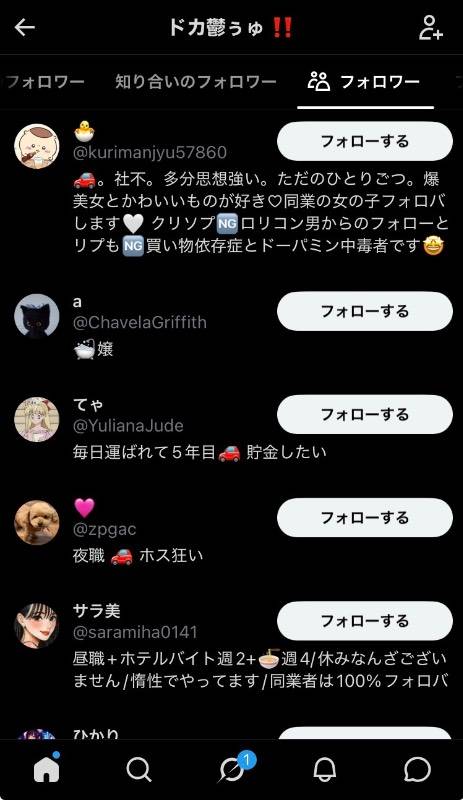The height and width of the screenshot is (800, 463).
Task: Open サラ美's profile row
Action: [x=231, y=646]
